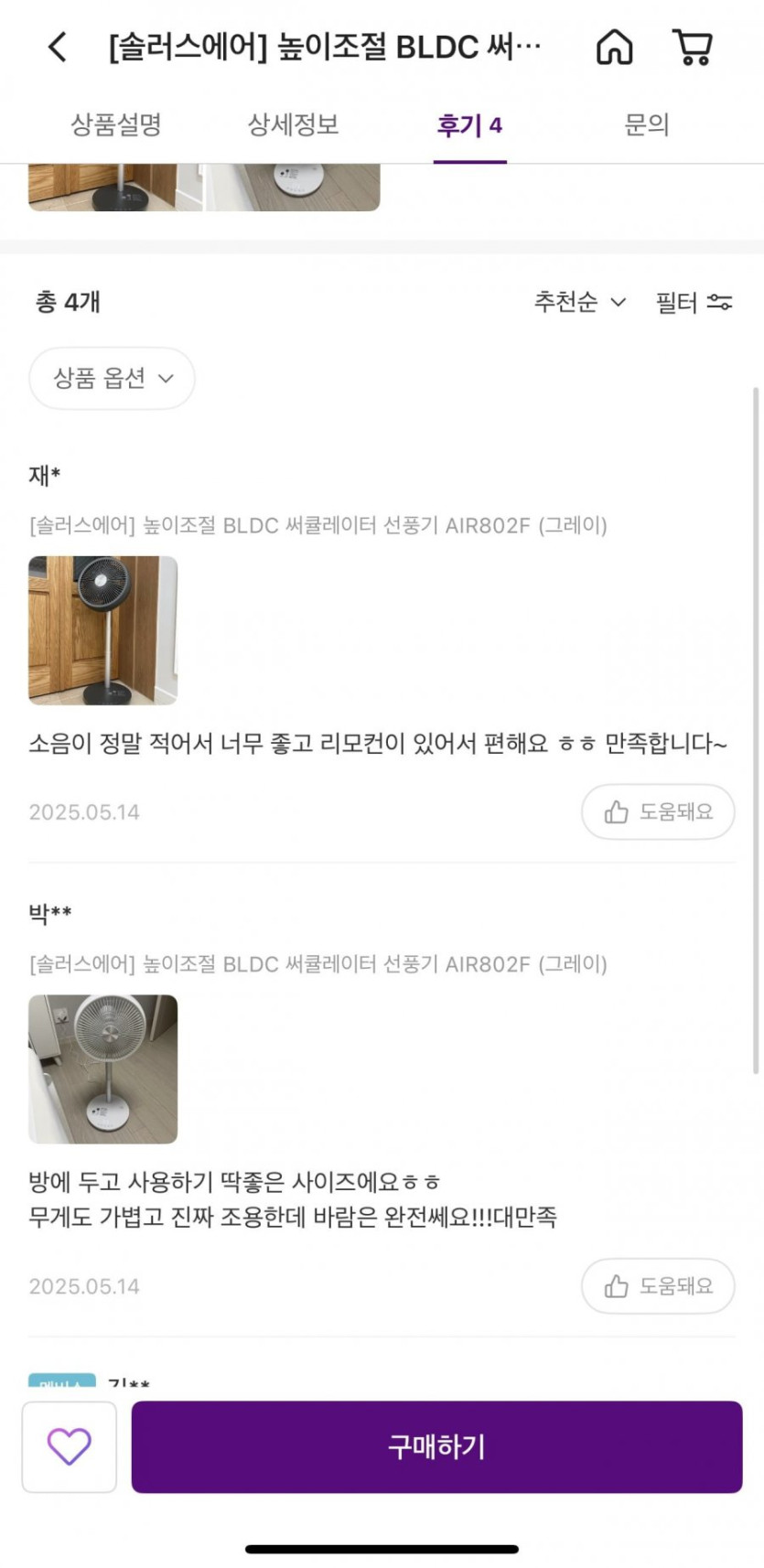Mark 박**'s review as 도움돼요

tap(658, 1286)
